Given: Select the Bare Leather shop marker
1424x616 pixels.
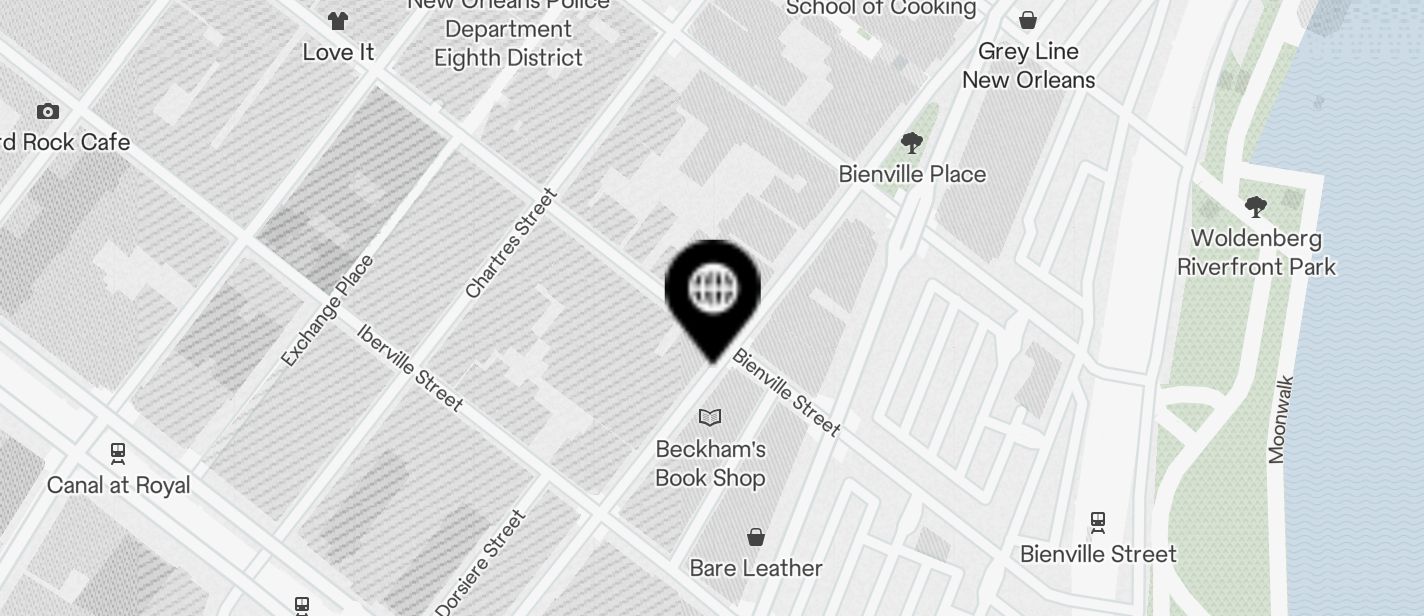Looking at the screenshot, I should click(757, 538).
